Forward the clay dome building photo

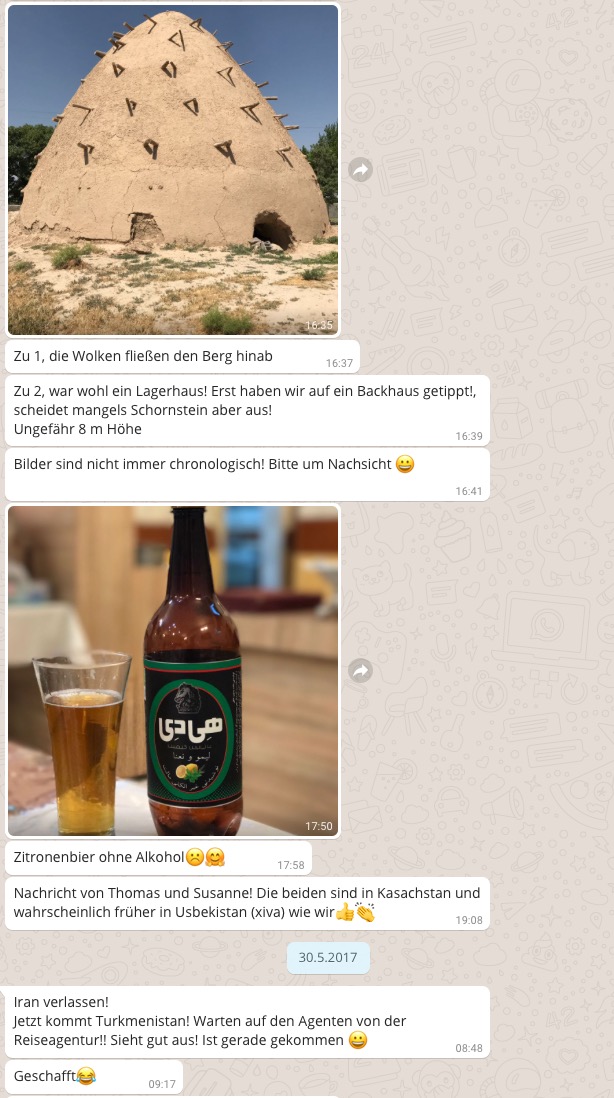click(360, 170)
